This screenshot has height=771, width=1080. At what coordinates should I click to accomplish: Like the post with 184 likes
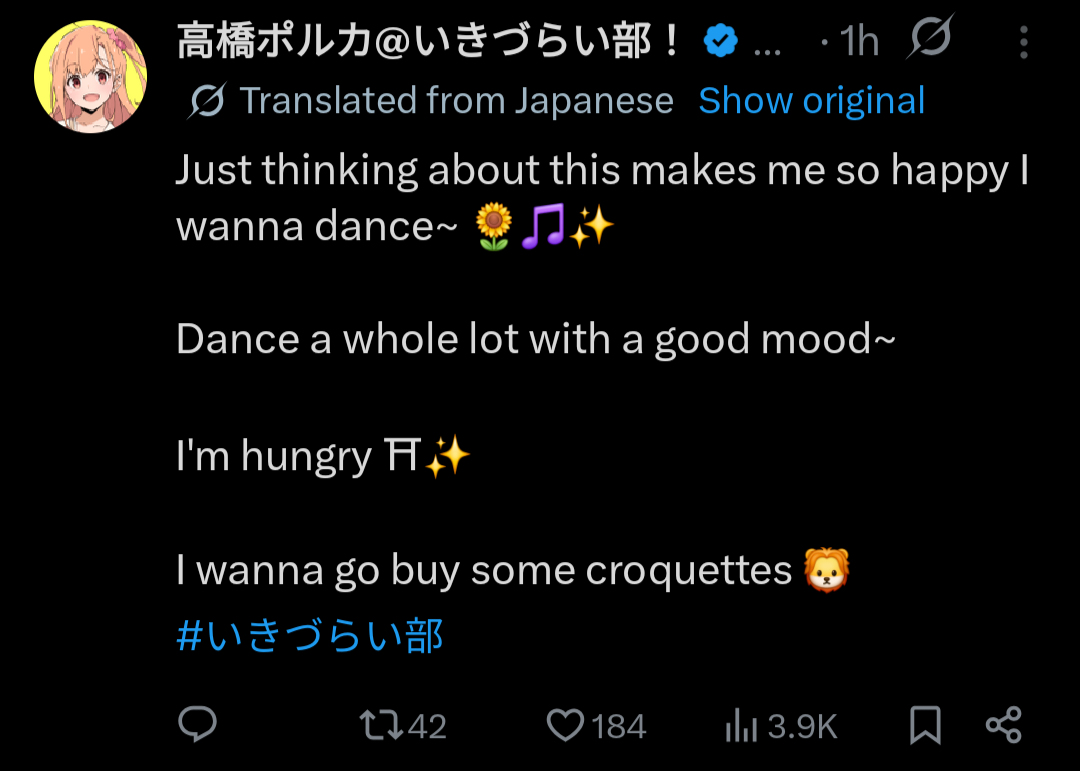pyautogui.click(x=596, y=726)
